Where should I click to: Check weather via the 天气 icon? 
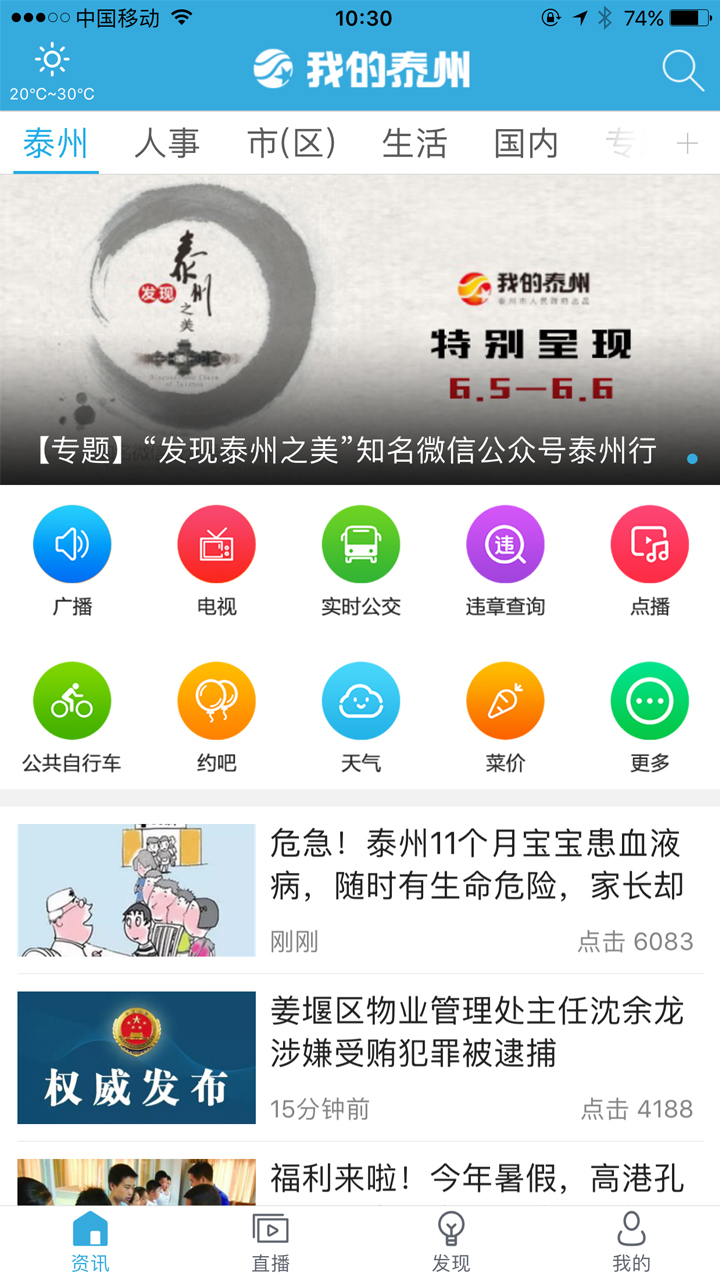point(360,701)
